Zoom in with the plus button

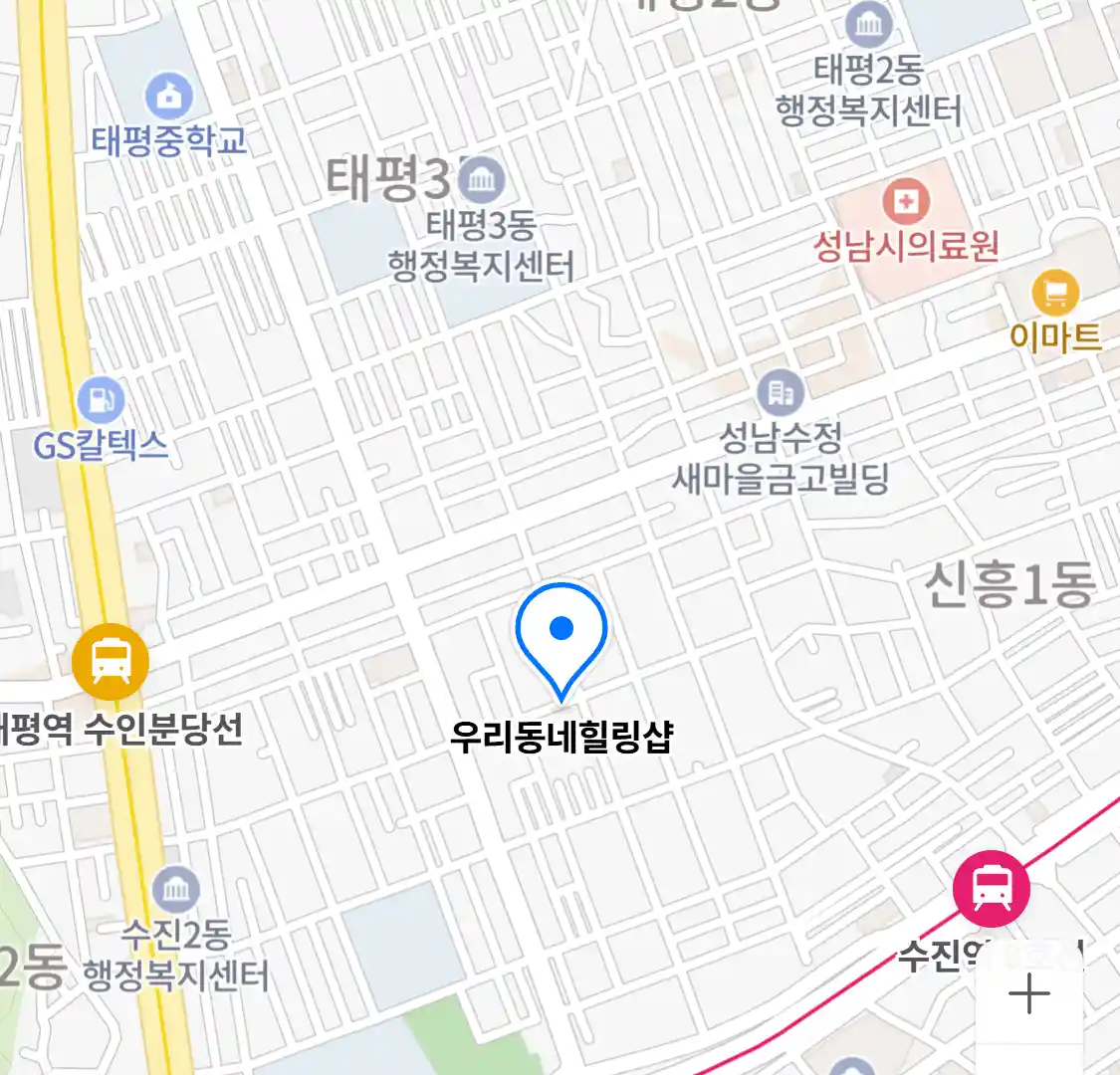(1028, 993)
